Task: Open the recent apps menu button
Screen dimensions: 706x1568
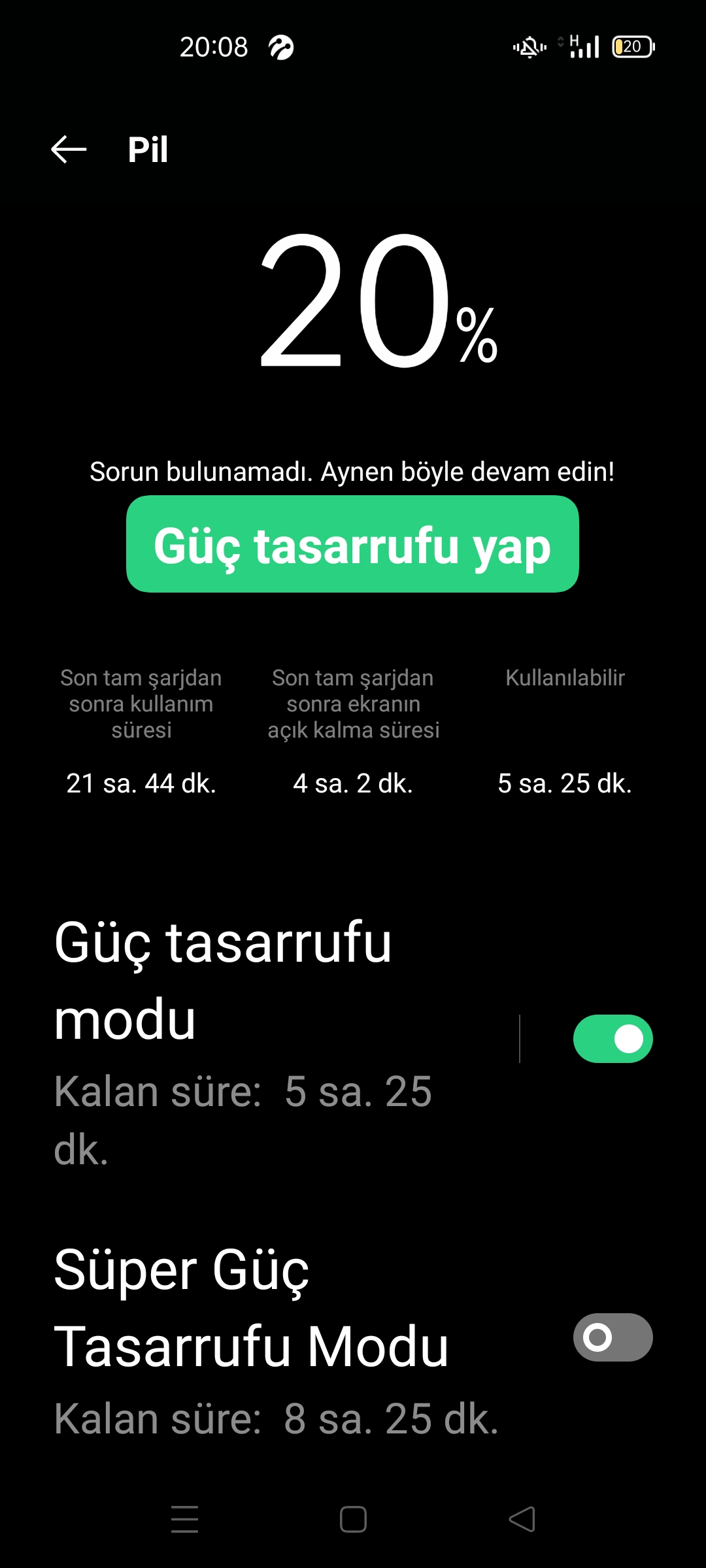Action: 184,1519
